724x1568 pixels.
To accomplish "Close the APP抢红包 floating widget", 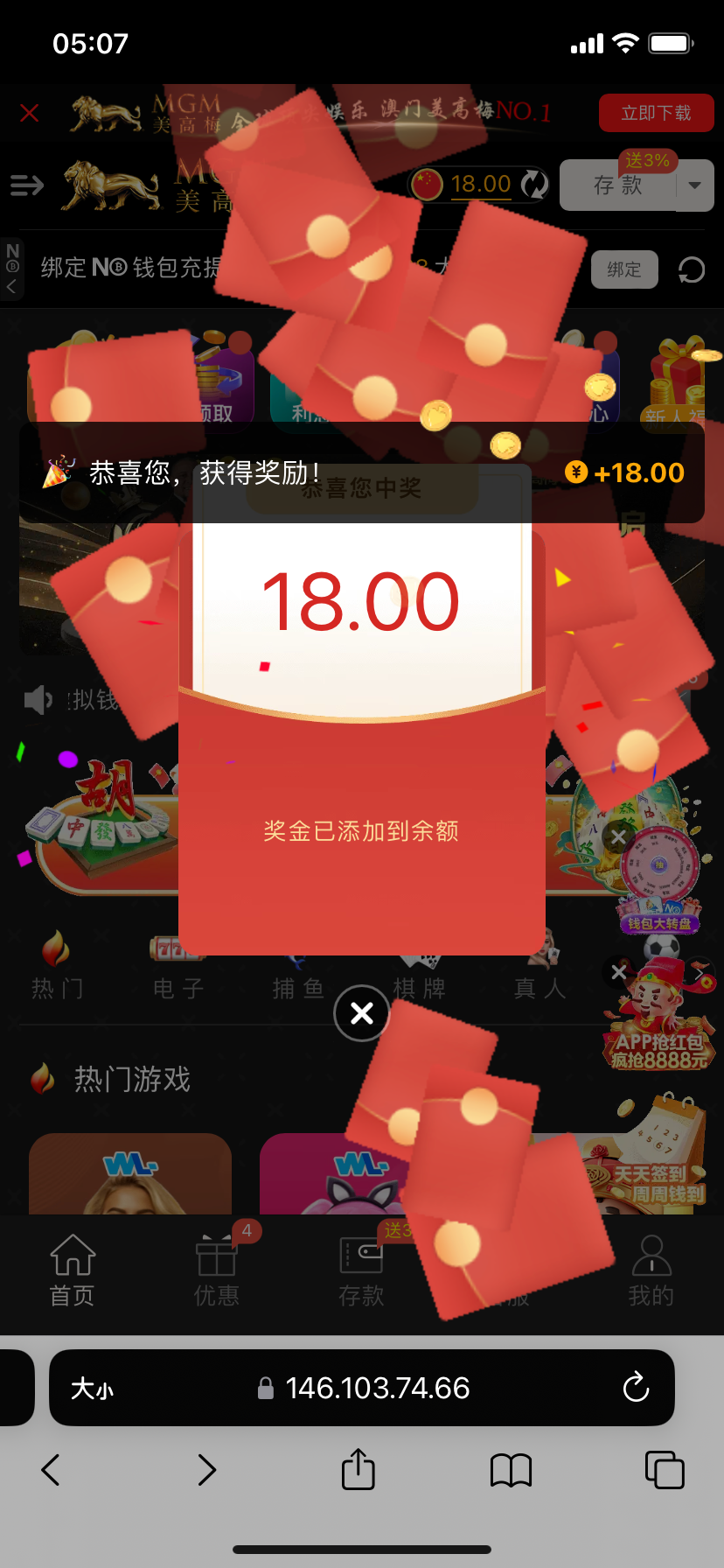I will tap(618, 971).
